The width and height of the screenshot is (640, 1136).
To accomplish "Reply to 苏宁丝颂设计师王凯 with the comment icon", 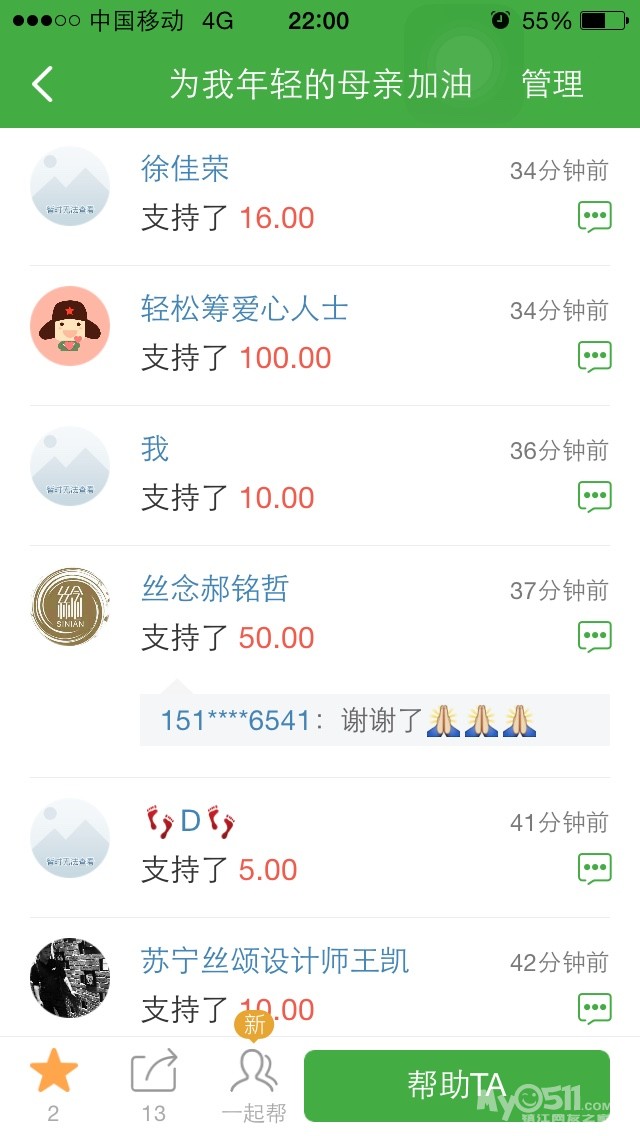I will coord(594,1008).
